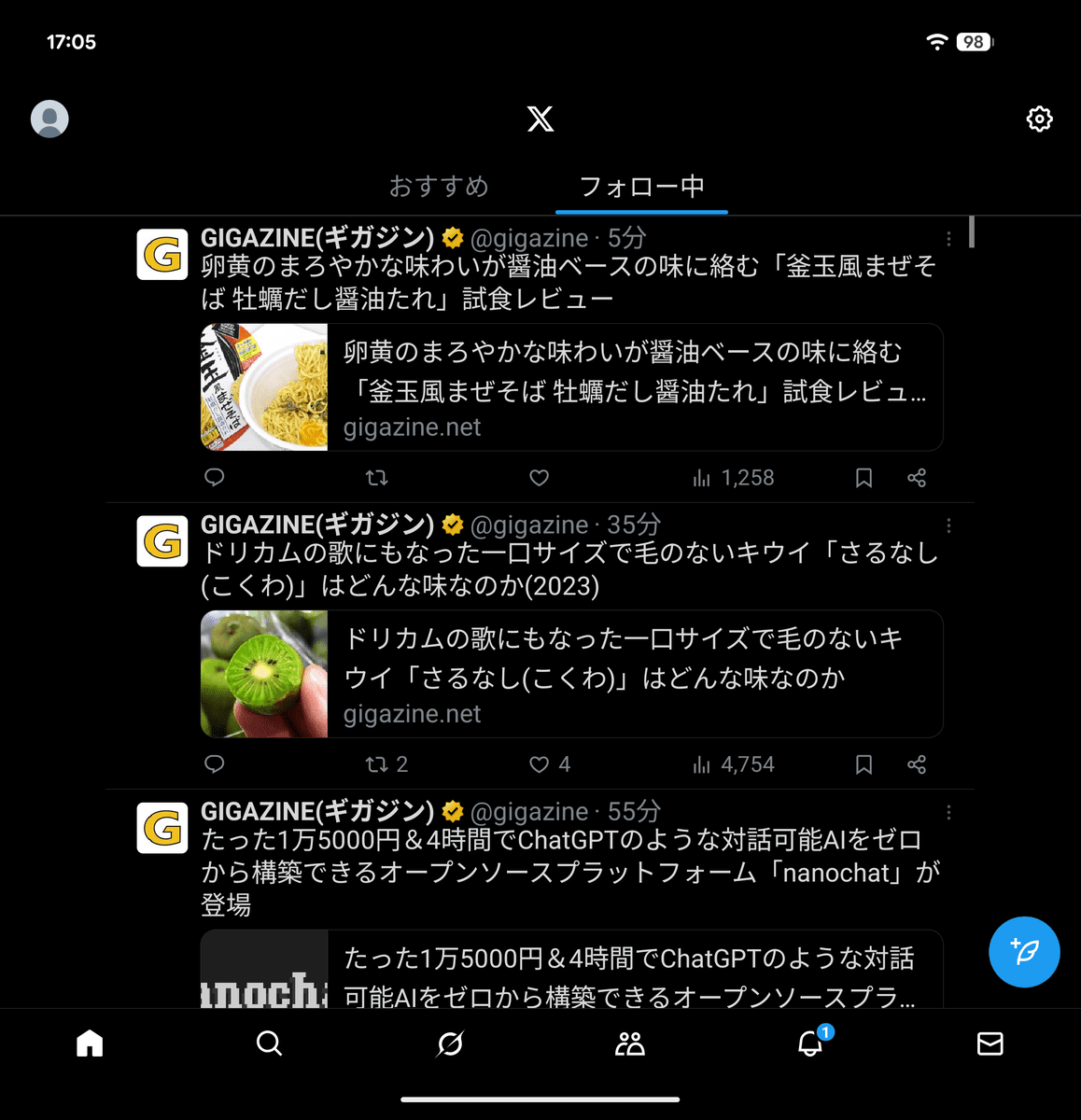Image resolution: width=1081 pixels, height=1120 pixels.
Task: Like the 釜玉風まぜそば post
Action: [540, 478]
